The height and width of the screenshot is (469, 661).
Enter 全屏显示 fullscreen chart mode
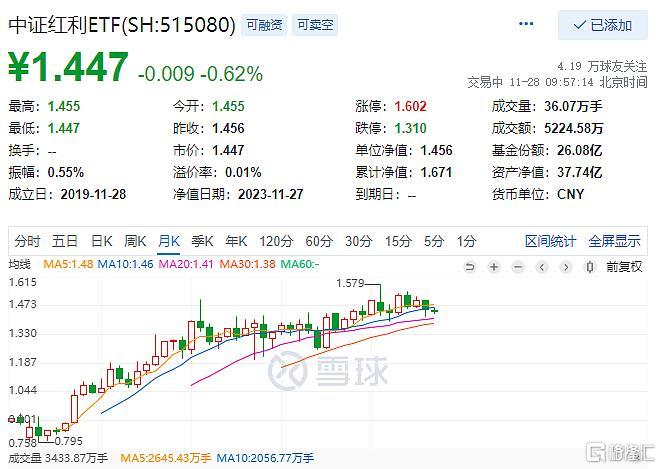click(613, 241)
